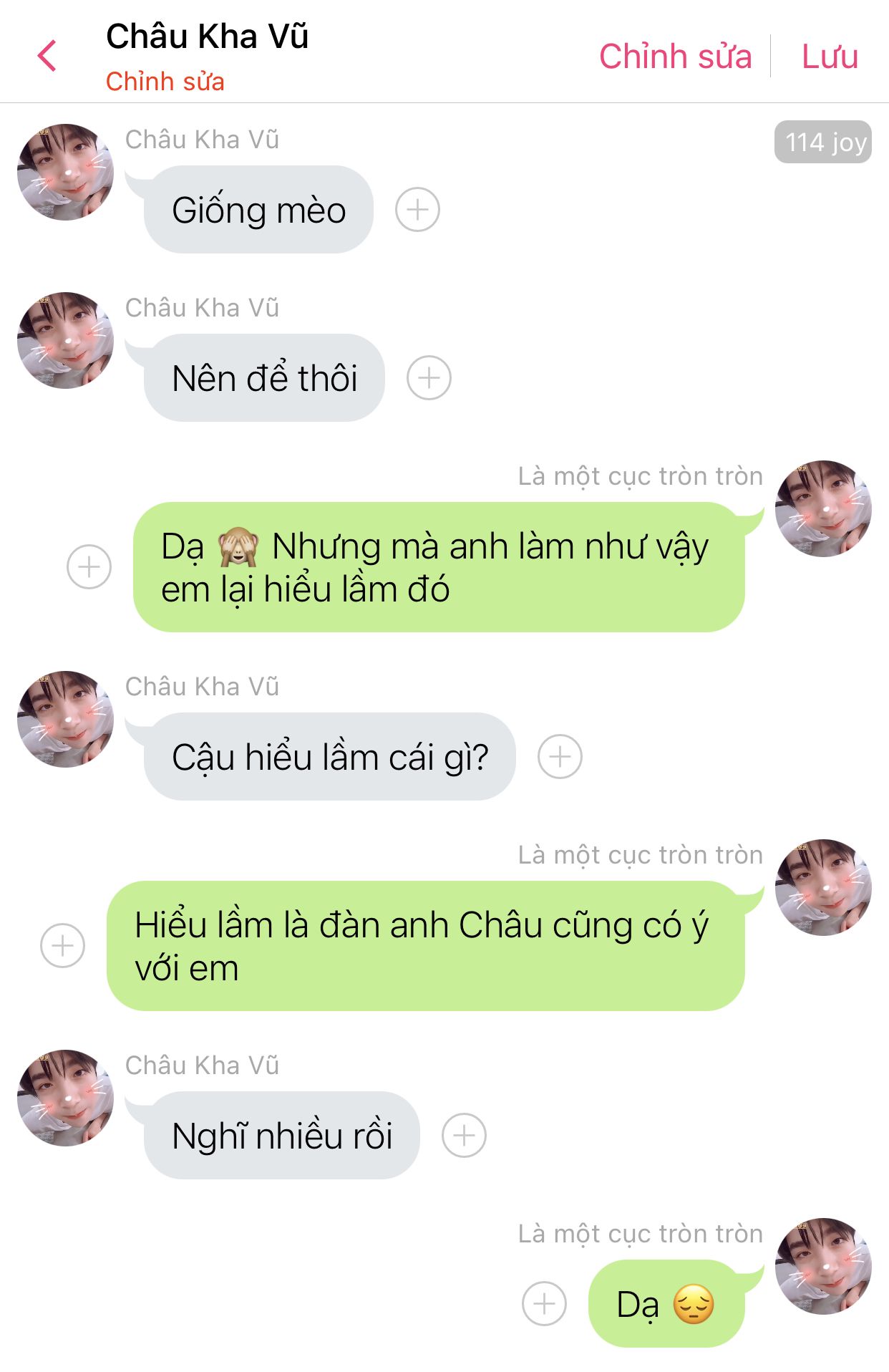Tap the plus beside 'Nên để thôi'
The image size is (889, 1372).
click(x=429, y=378)
